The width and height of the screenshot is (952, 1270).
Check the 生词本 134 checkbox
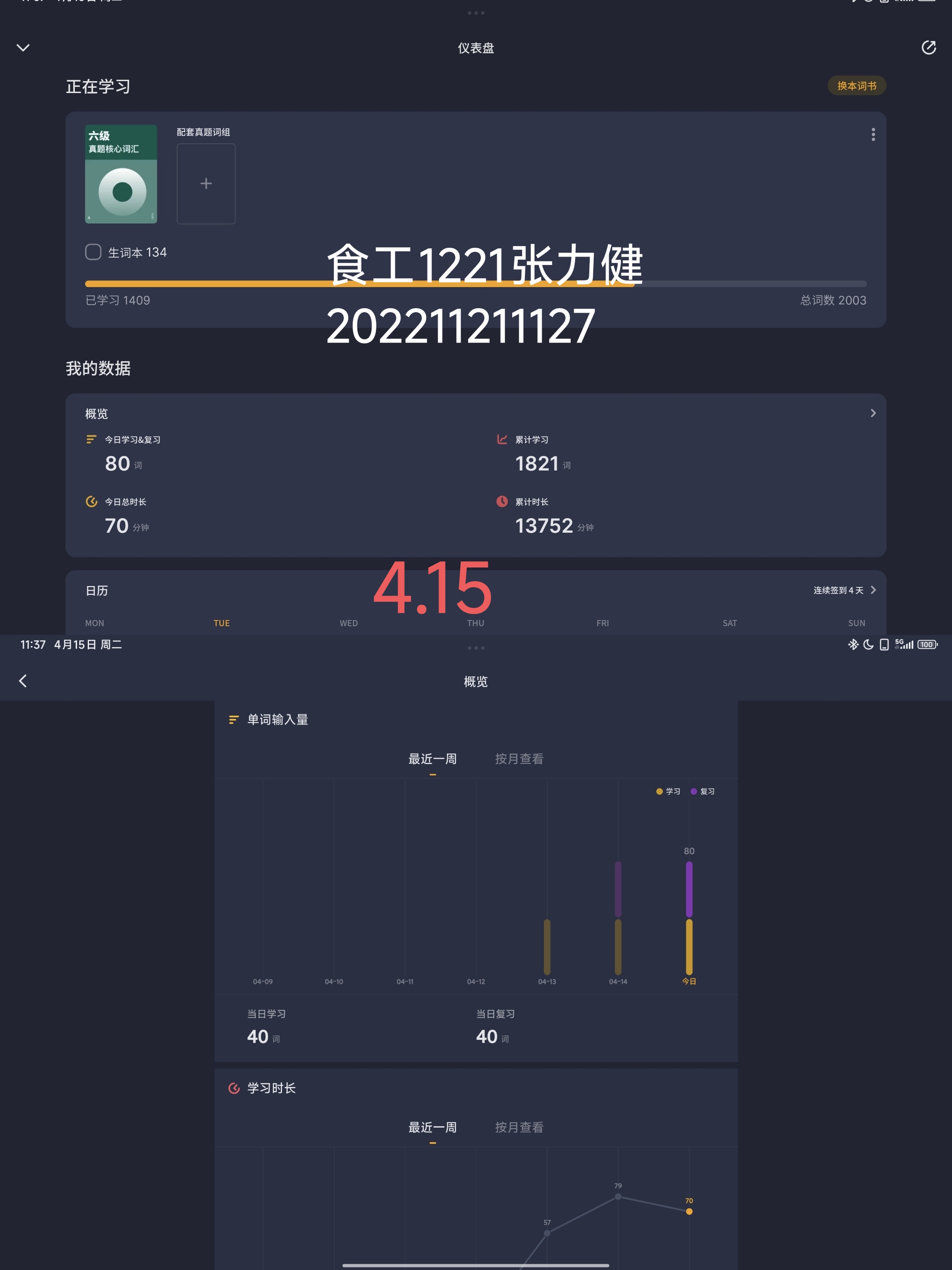tap(93, 252)
